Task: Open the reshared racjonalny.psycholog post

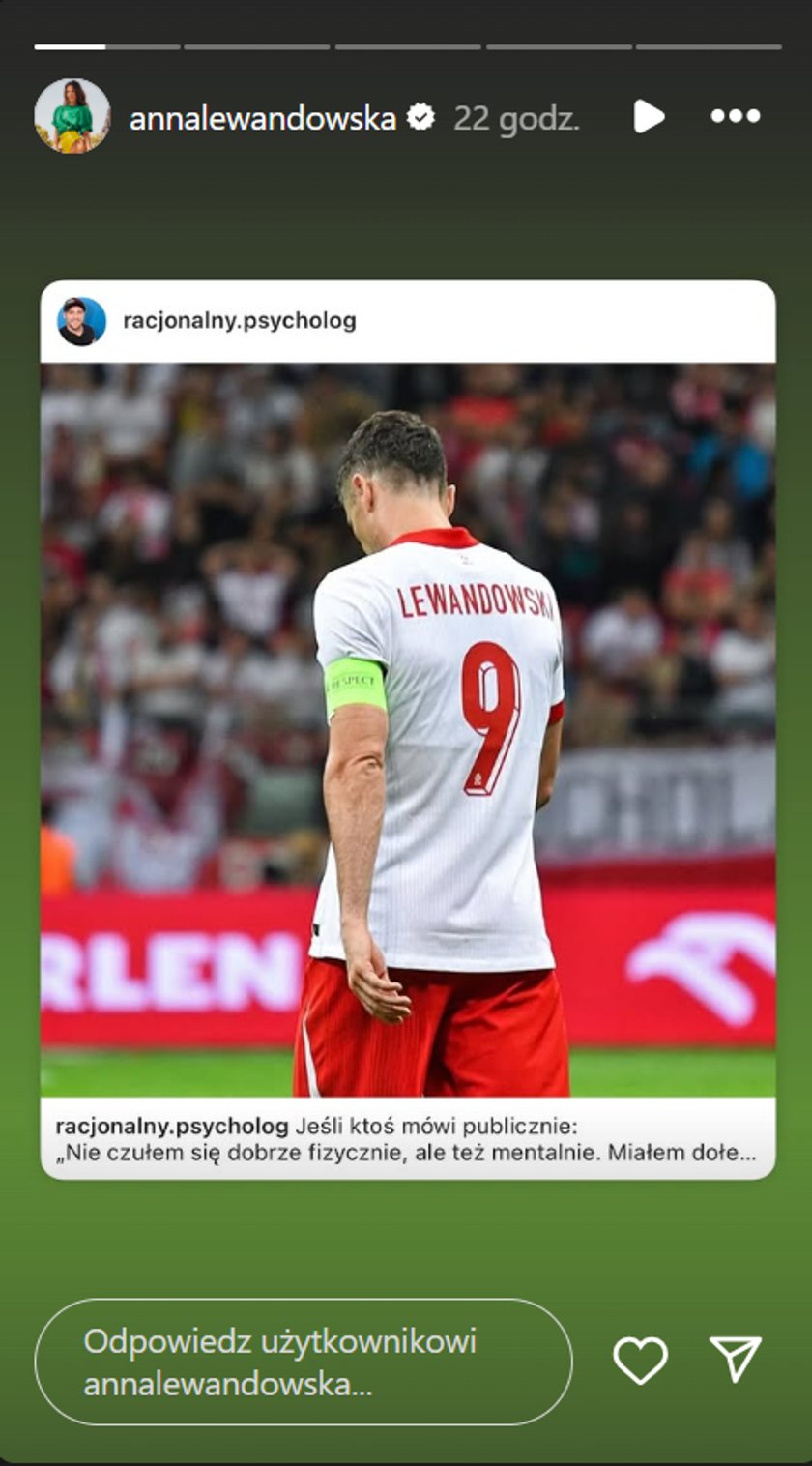Action: (407, 730)
